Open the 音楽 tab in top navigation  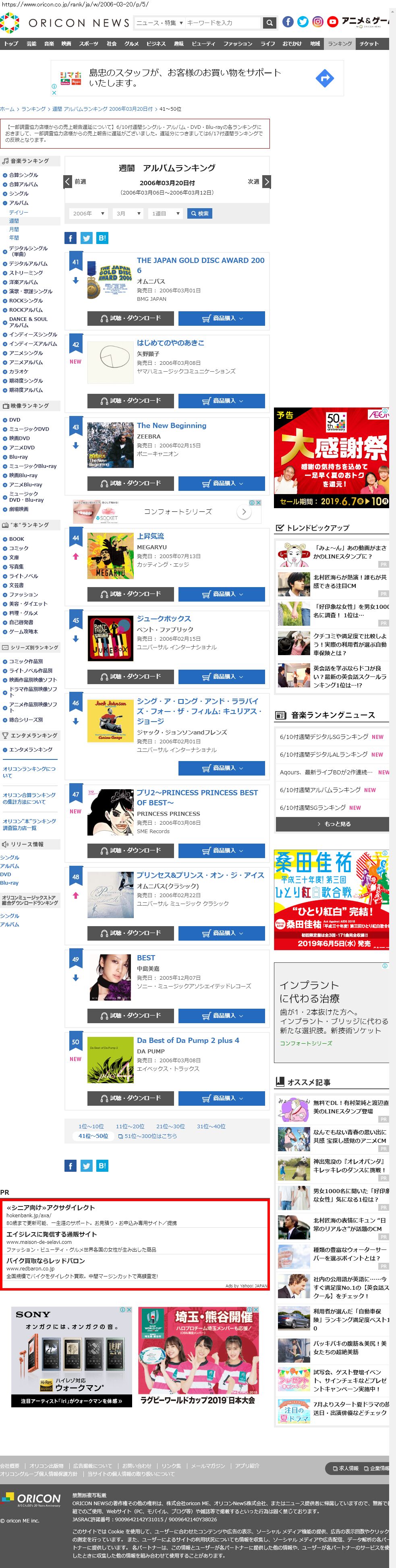49,44
